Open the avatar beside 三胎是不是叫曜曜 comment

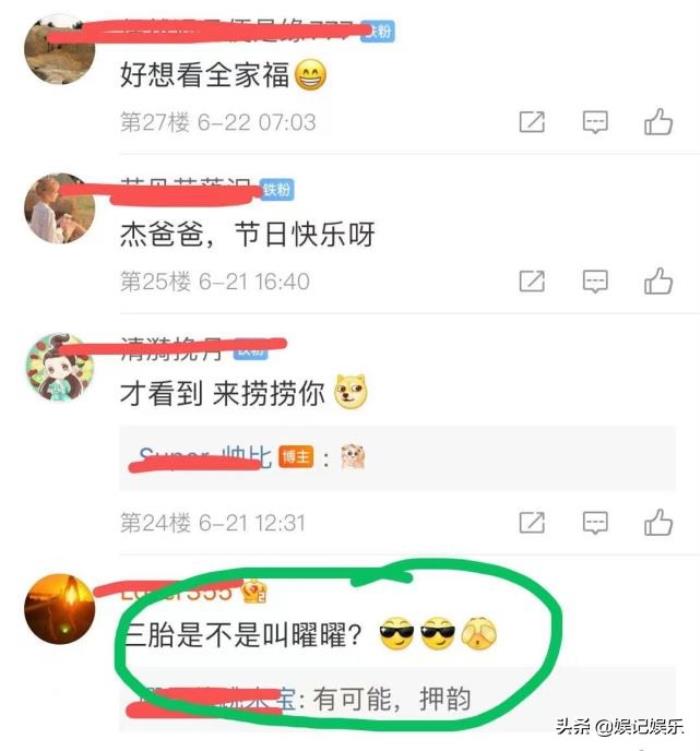point(59,609)
